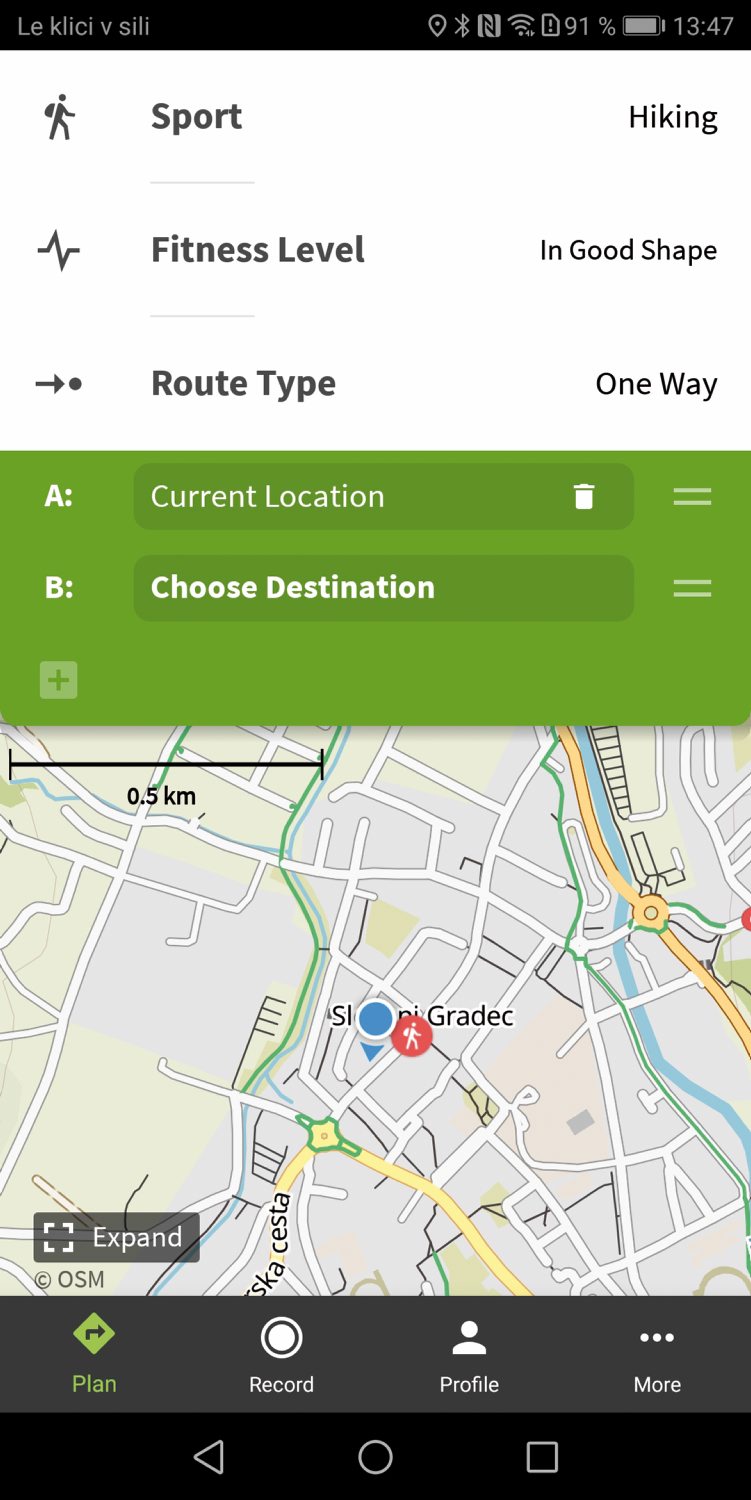The height and width of the screenshot is (1500, 751).
Task: Delete the Current Location waypoint
Action: click(x=584, y=496)
